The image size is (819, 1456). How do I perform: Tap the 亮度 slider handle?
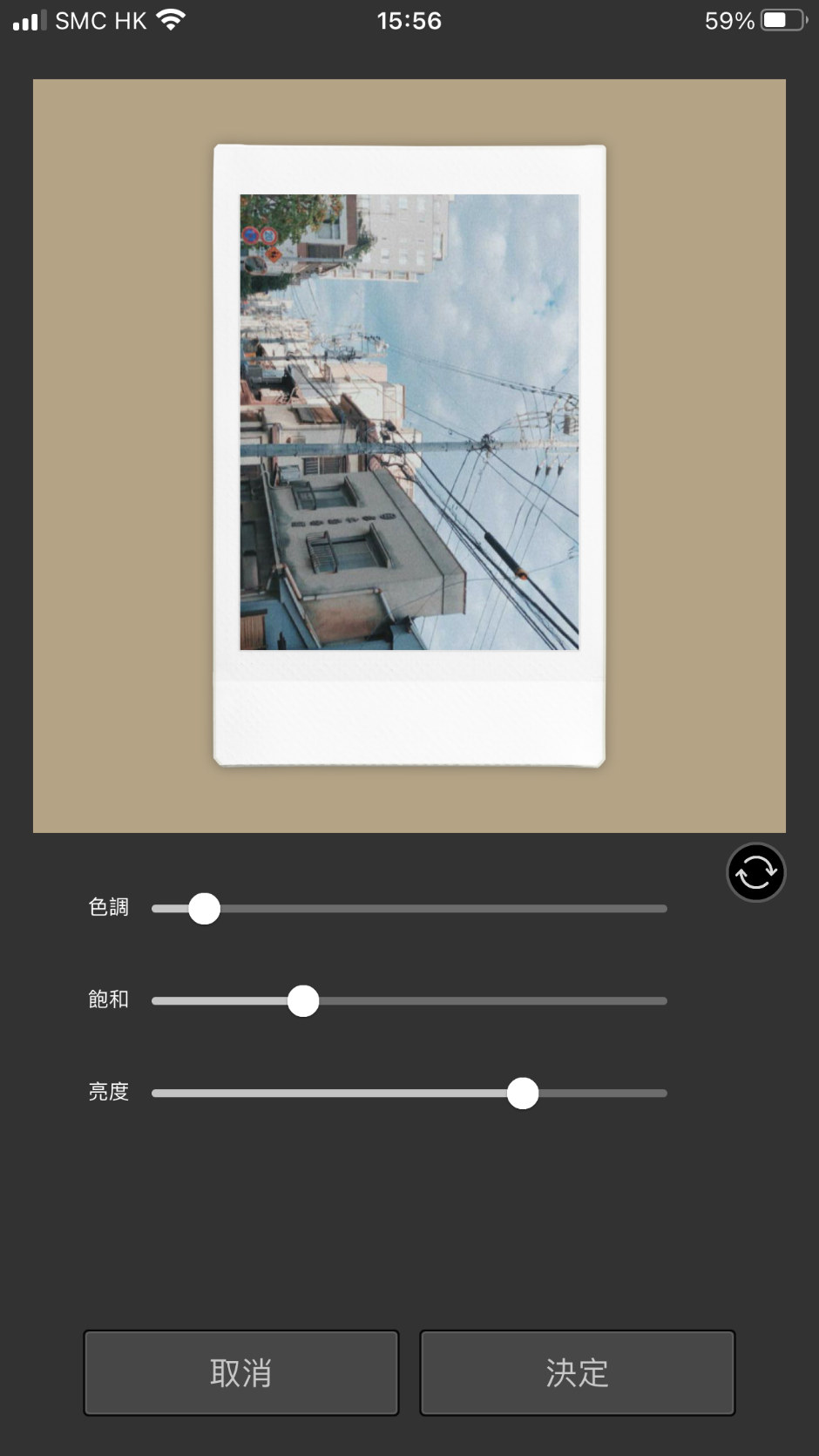(523, 1094)
